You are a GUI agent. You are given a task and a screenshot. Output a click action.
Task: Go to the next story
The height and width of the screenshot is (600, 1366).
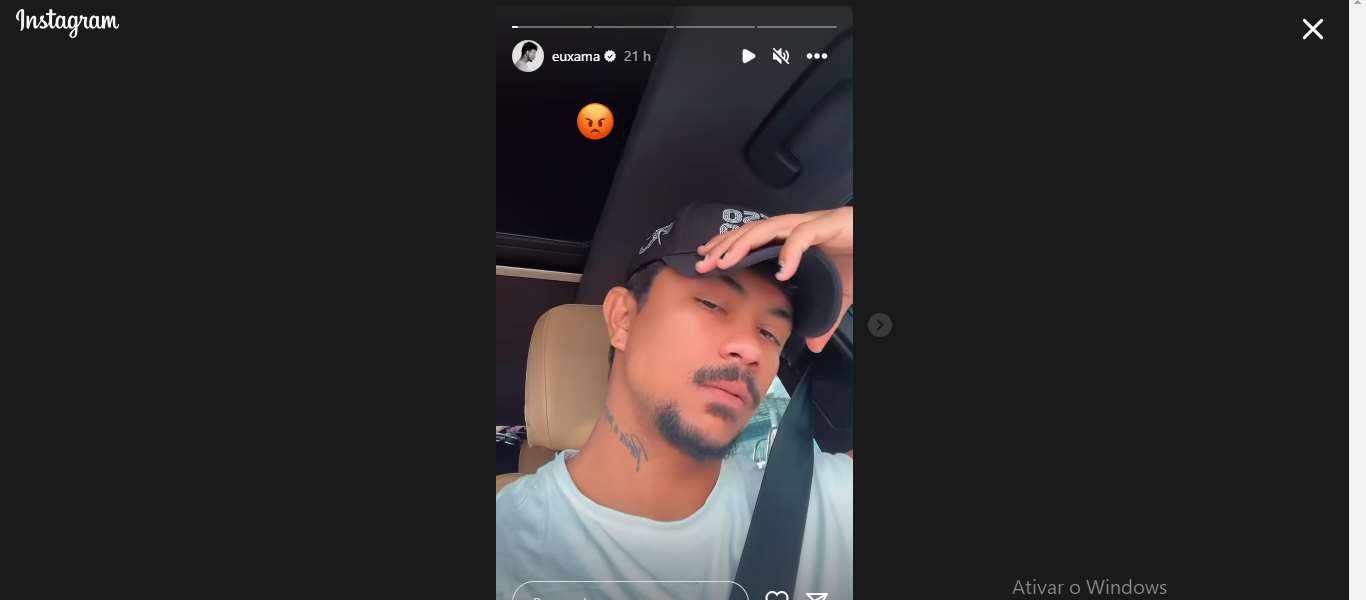879,325
